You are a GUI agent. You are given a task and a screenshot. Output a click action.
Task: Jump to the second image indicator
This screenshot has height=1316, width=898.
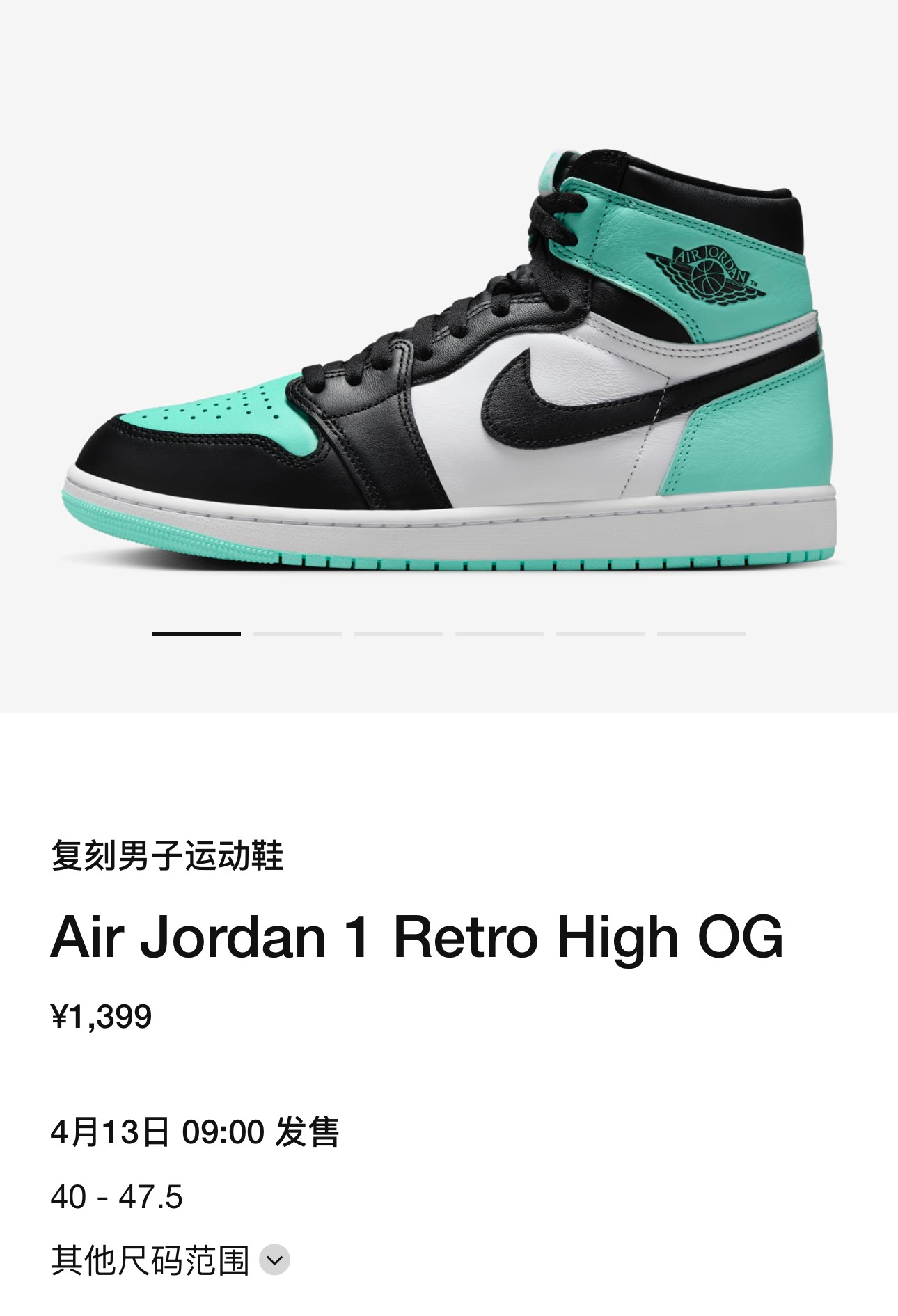tap(297, 634)
